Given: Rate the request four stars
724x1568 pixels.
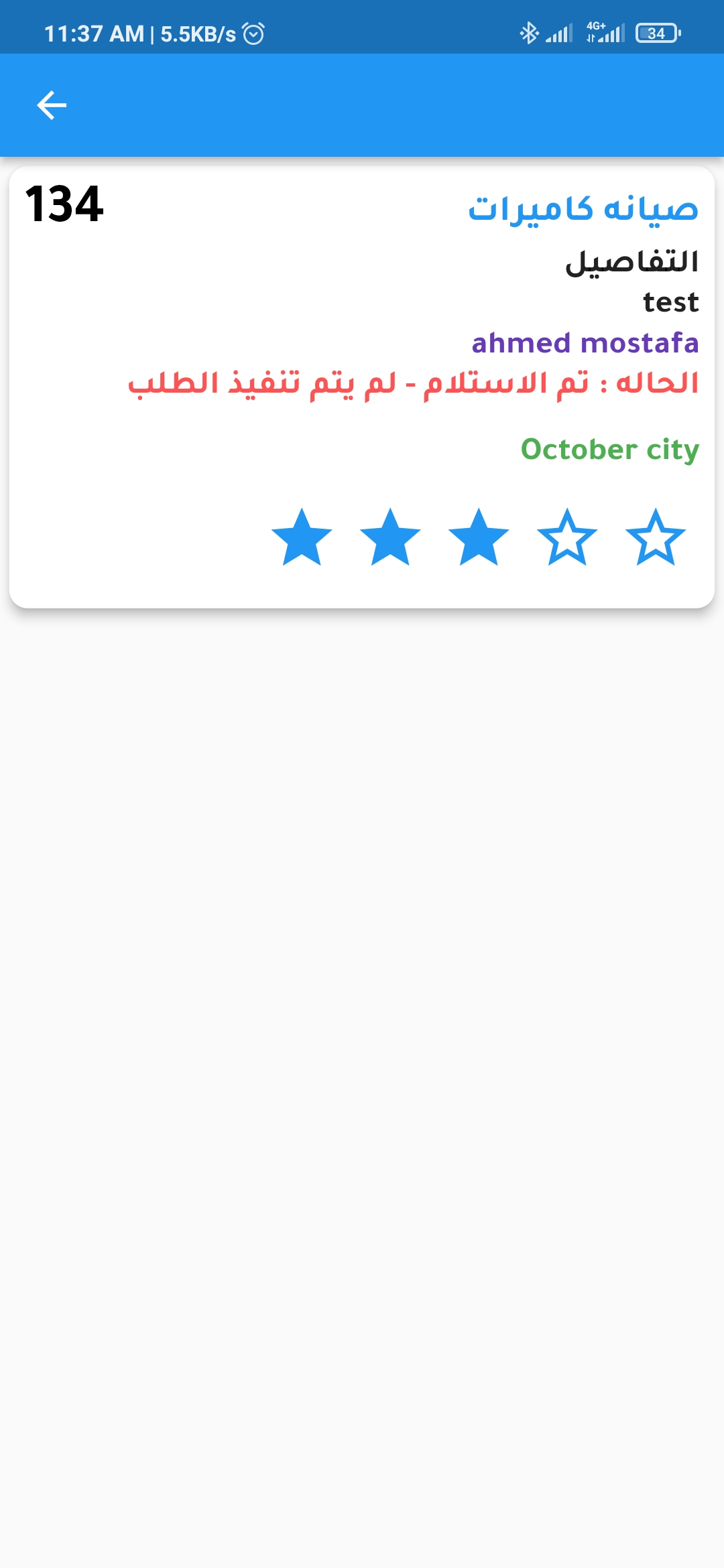Looking at the screenshot, I should tap(567, 537).
